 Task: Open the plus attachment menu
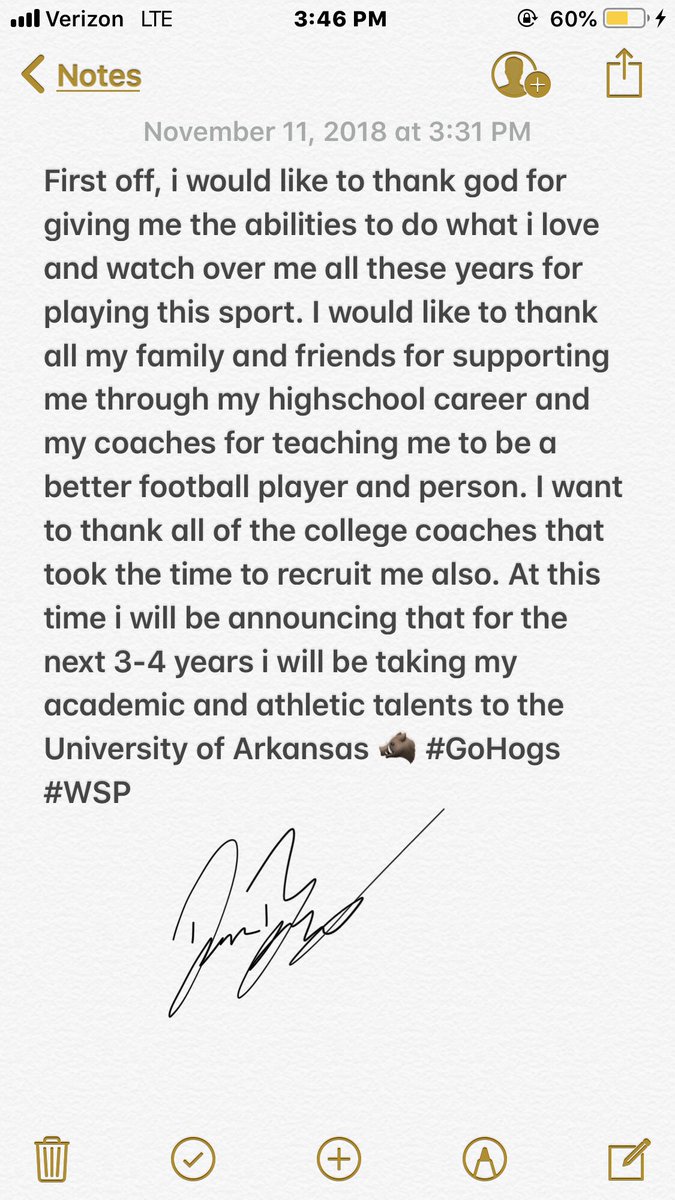click(x=338, y=1160)
